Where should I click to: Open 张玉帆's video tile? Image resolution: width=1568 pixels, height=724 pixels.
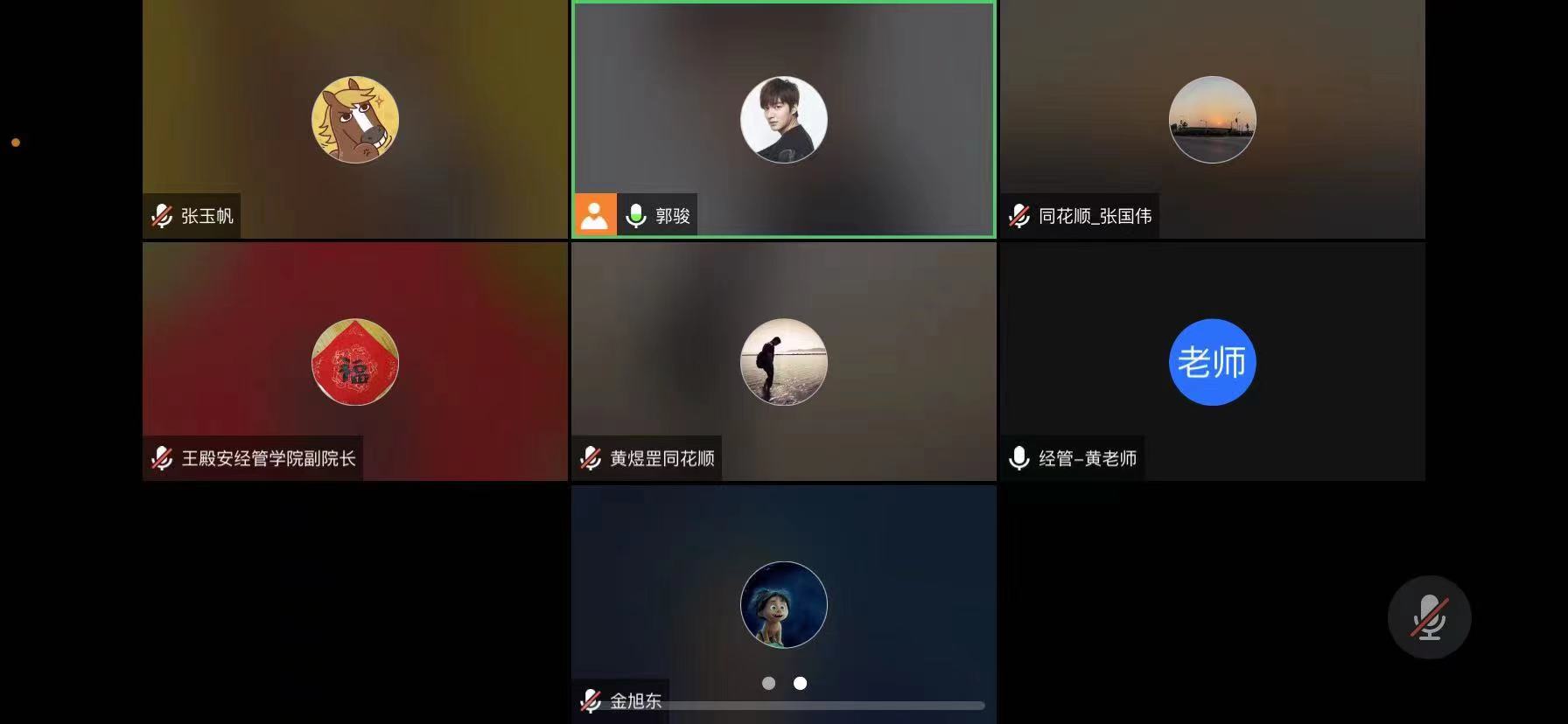[354, 120]
